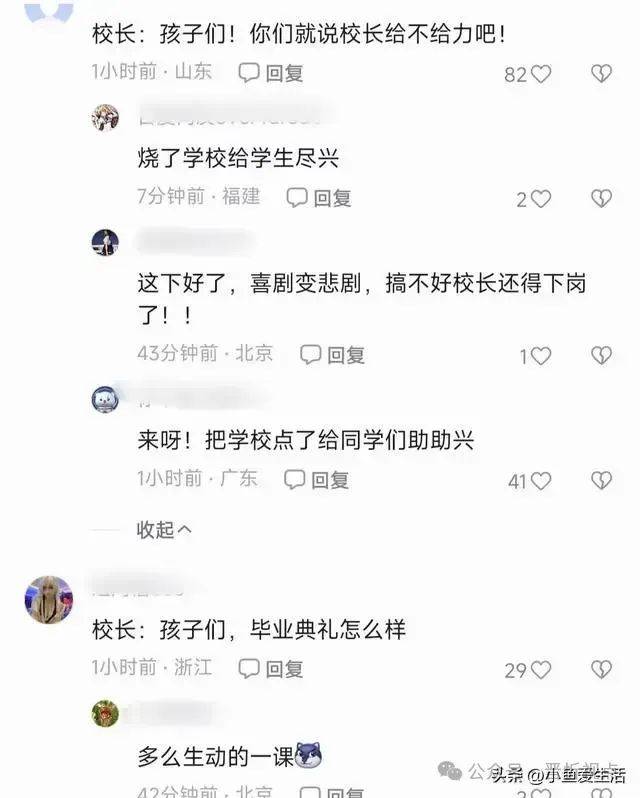The image size is (640, 798).
Task: Collapse the replies with 收起
Action: [x=164, y=529]
